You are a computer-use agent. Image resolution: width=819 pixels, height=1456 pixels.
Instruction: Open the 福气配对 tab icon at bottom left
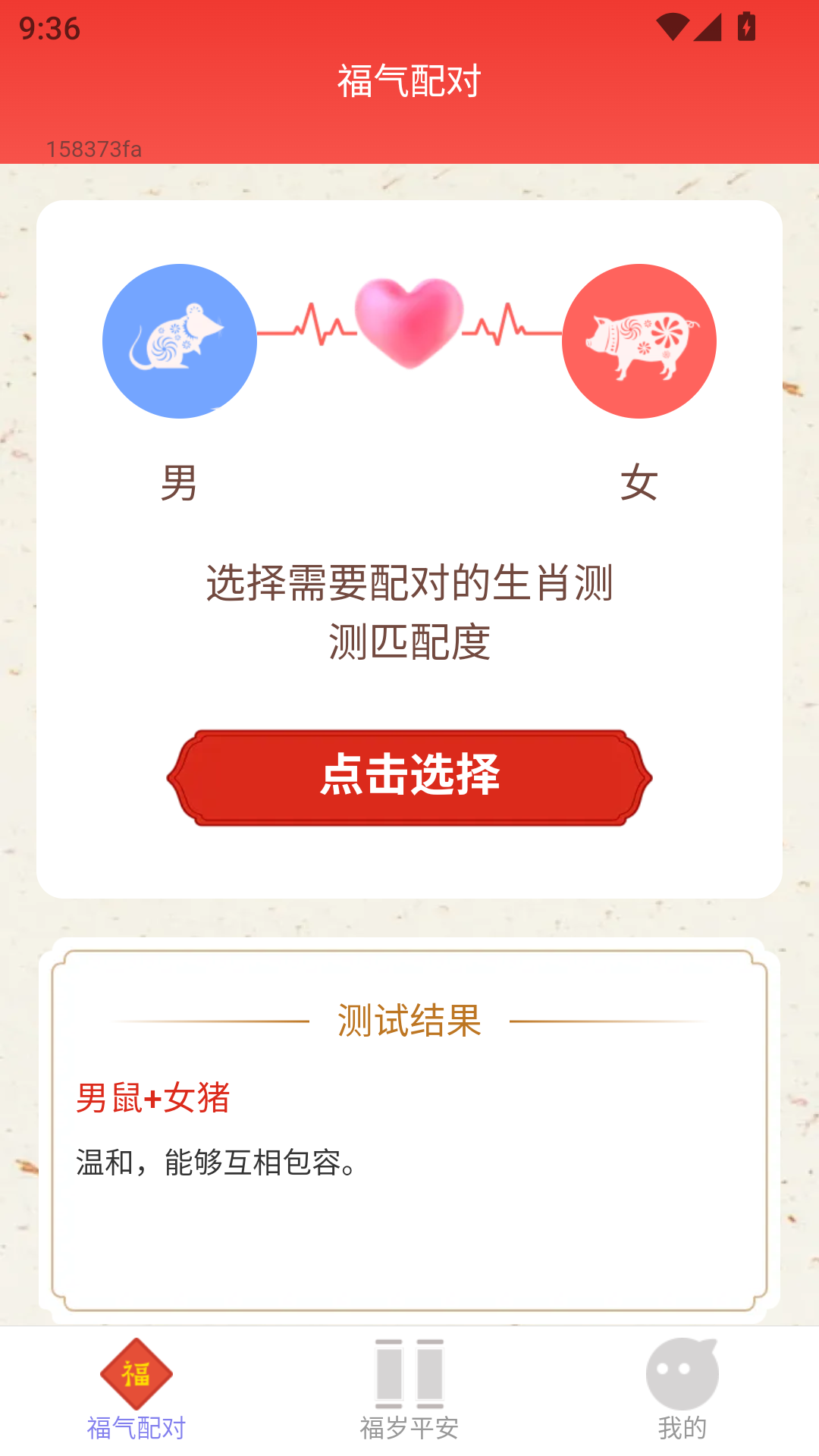(x=135, y=1375)
